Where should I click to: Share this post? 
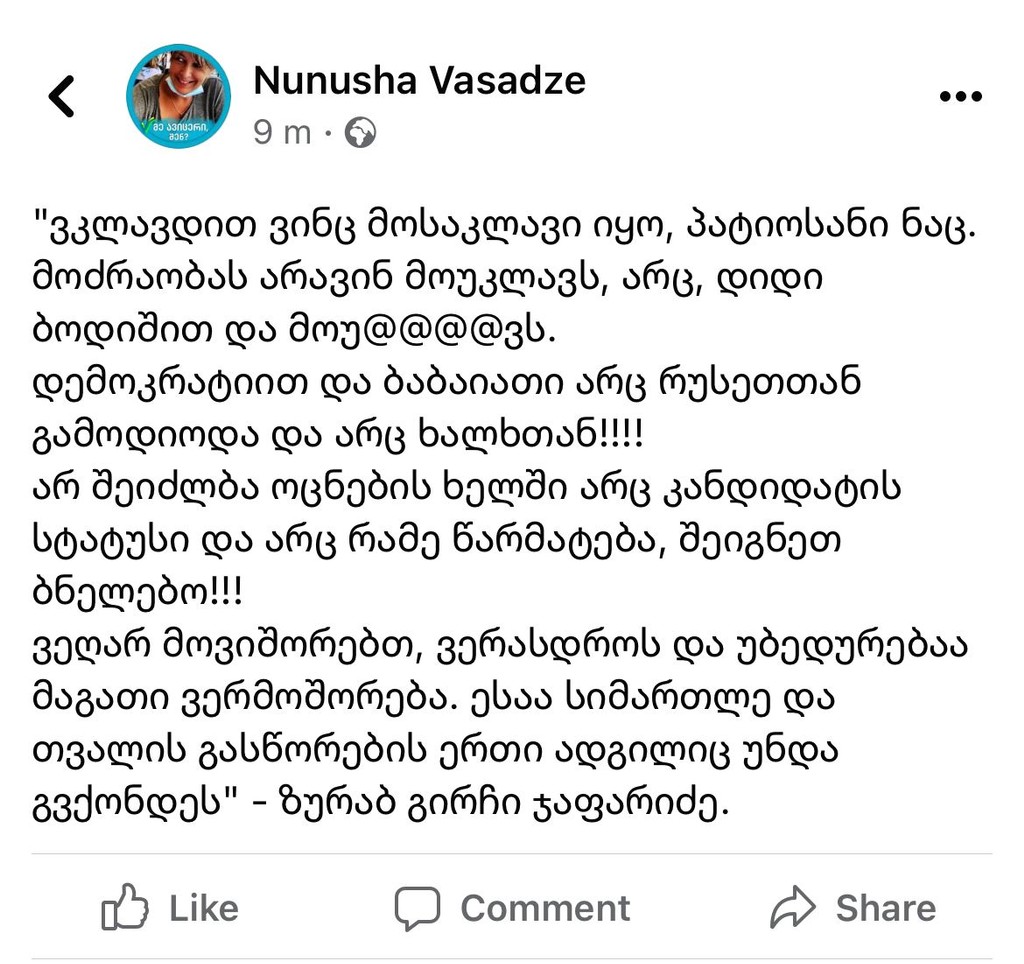coord(852,908)
